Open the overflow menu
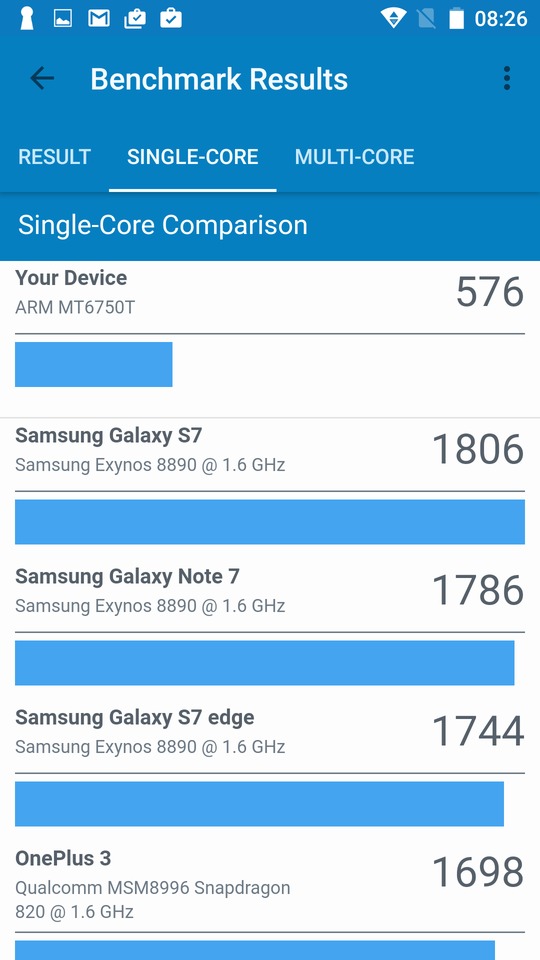The width and height of the screenshot is (540, 960). point(506,78)
